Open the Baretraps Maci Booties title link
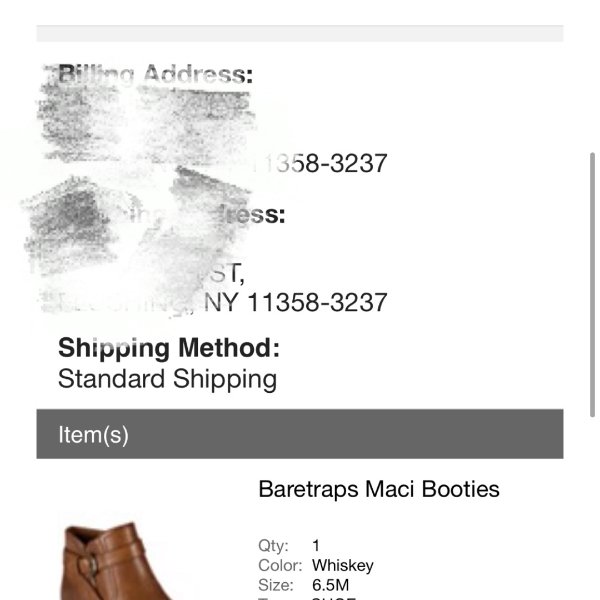Image resolution: width=600 pixels, height=600 pixels. pos(378,489)
